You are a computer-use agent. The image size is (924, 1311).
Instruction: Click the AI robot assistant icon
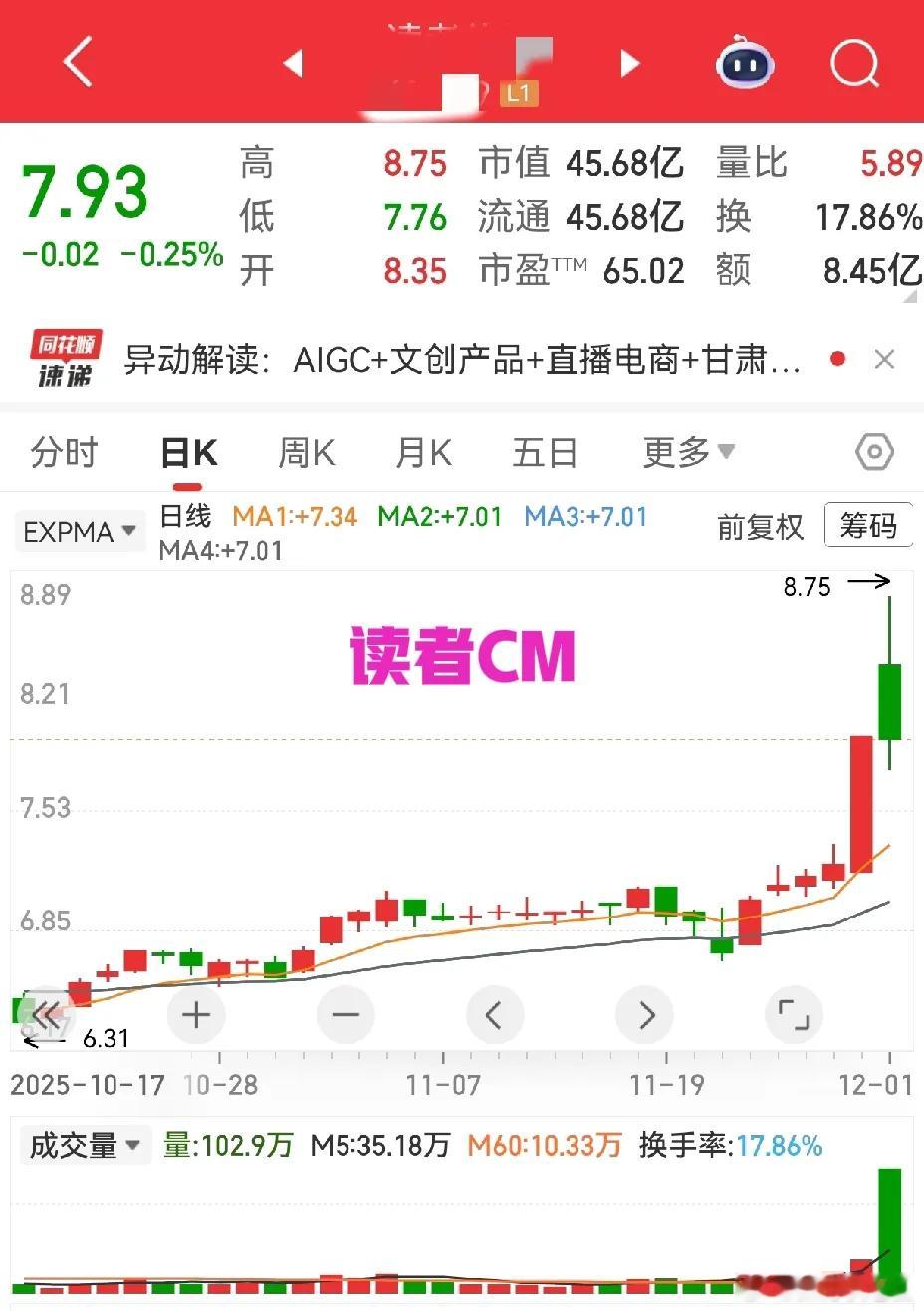pyautogui.click(x=743, y=63)
